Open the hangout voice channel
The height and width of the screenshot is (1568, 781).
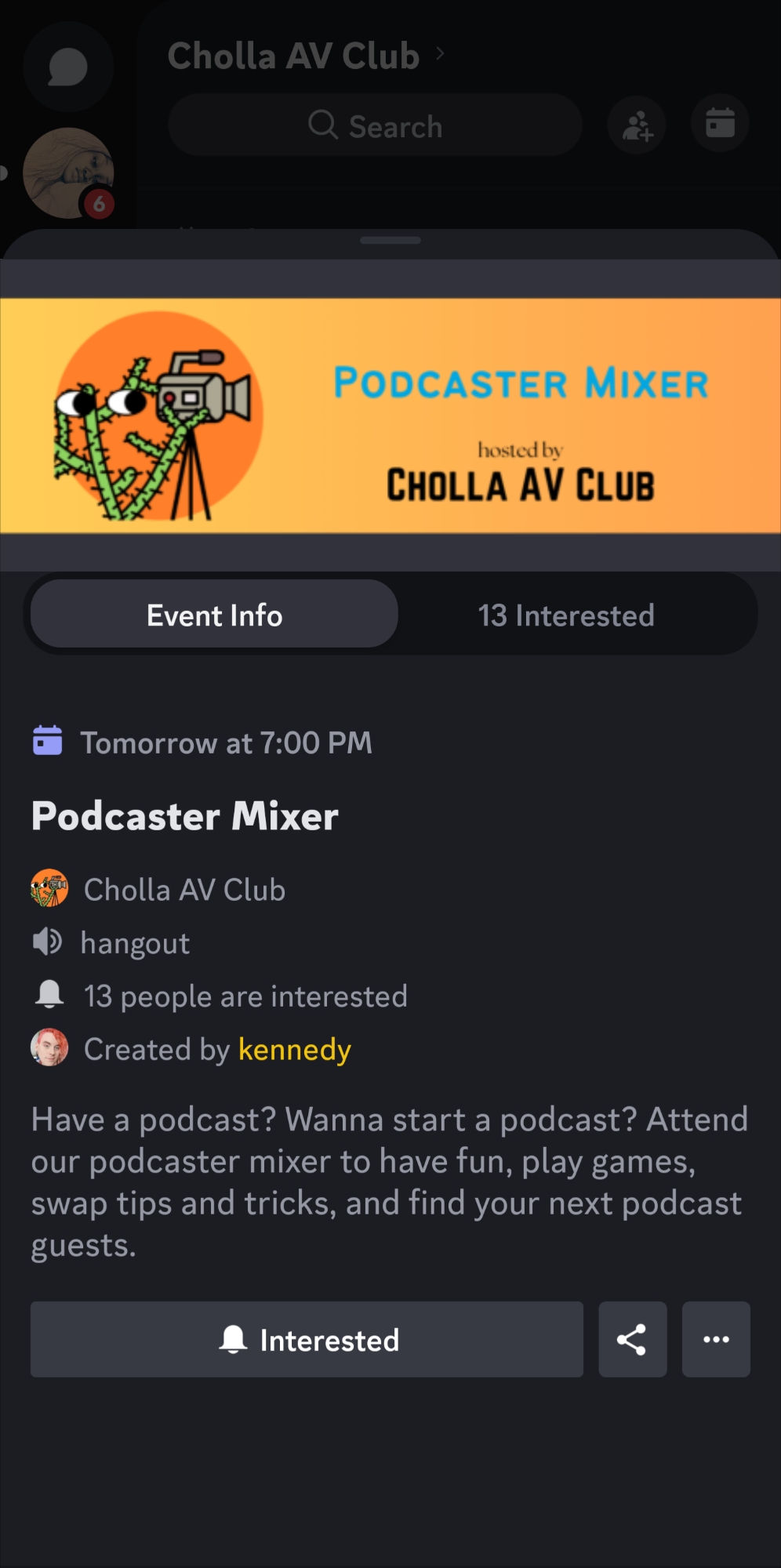pos(135,943)
